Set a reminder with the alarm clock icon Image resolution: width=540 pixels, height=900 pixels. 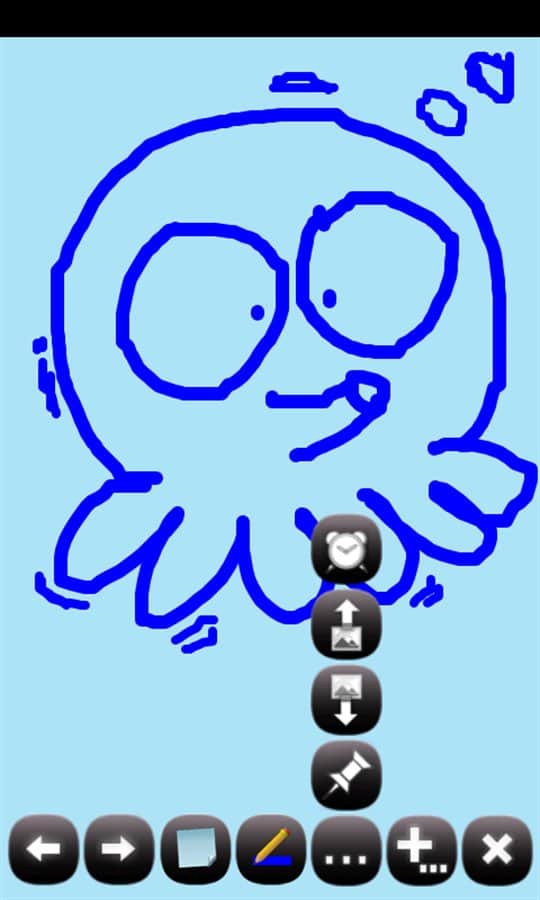click(347, 549)
